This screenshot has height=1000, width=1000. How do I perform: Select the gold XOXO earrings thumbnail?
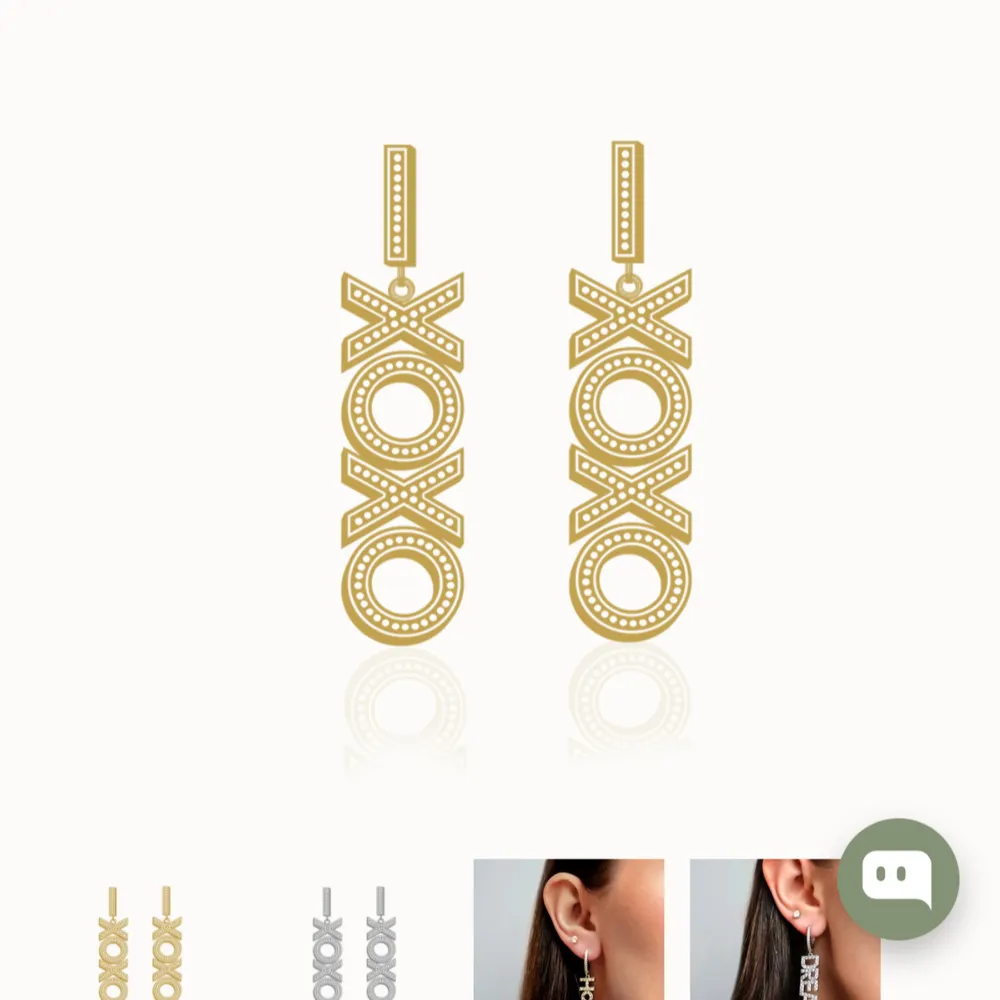tap(138, 940)
